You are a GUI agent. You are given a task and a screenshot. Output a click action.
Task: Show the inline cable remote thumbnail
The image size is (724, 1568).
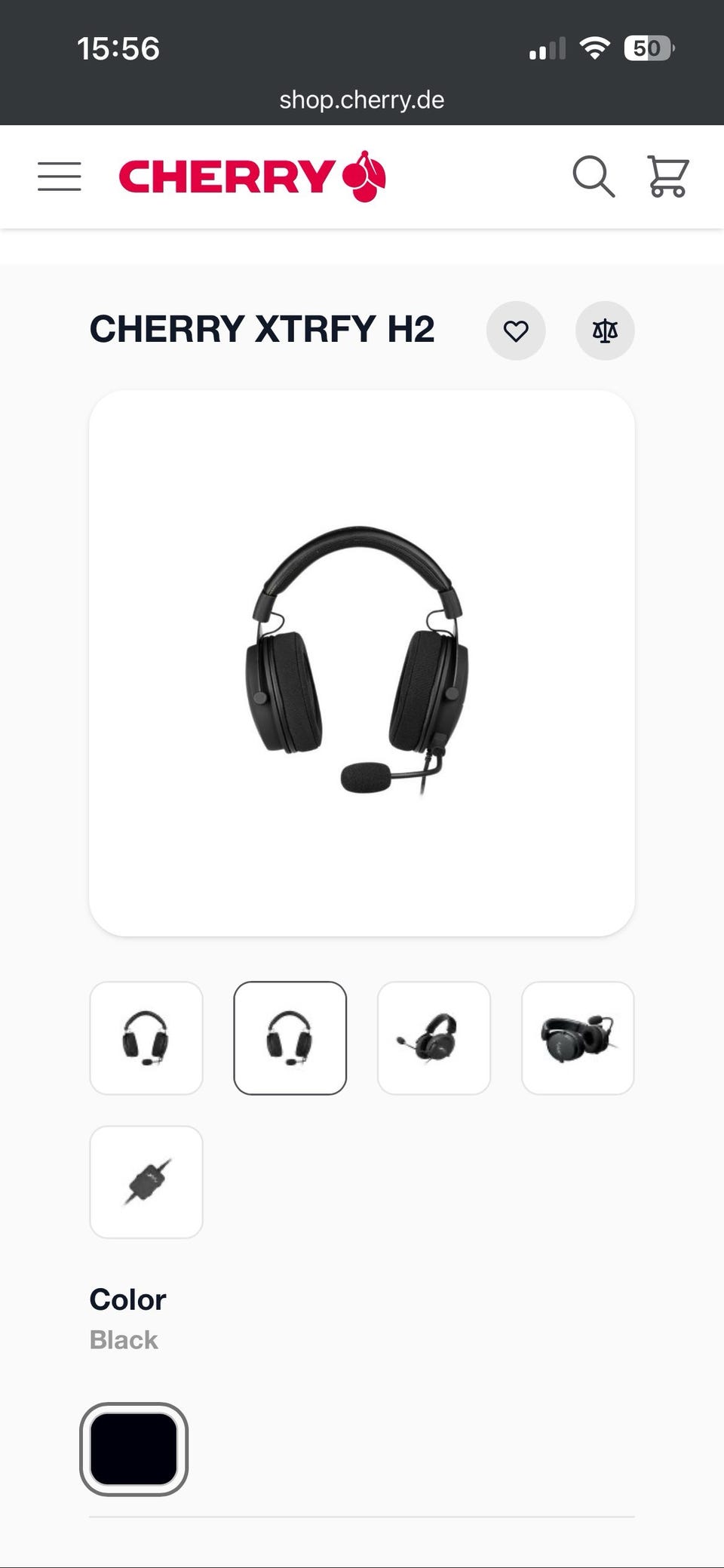click(x=146, y=1182)
